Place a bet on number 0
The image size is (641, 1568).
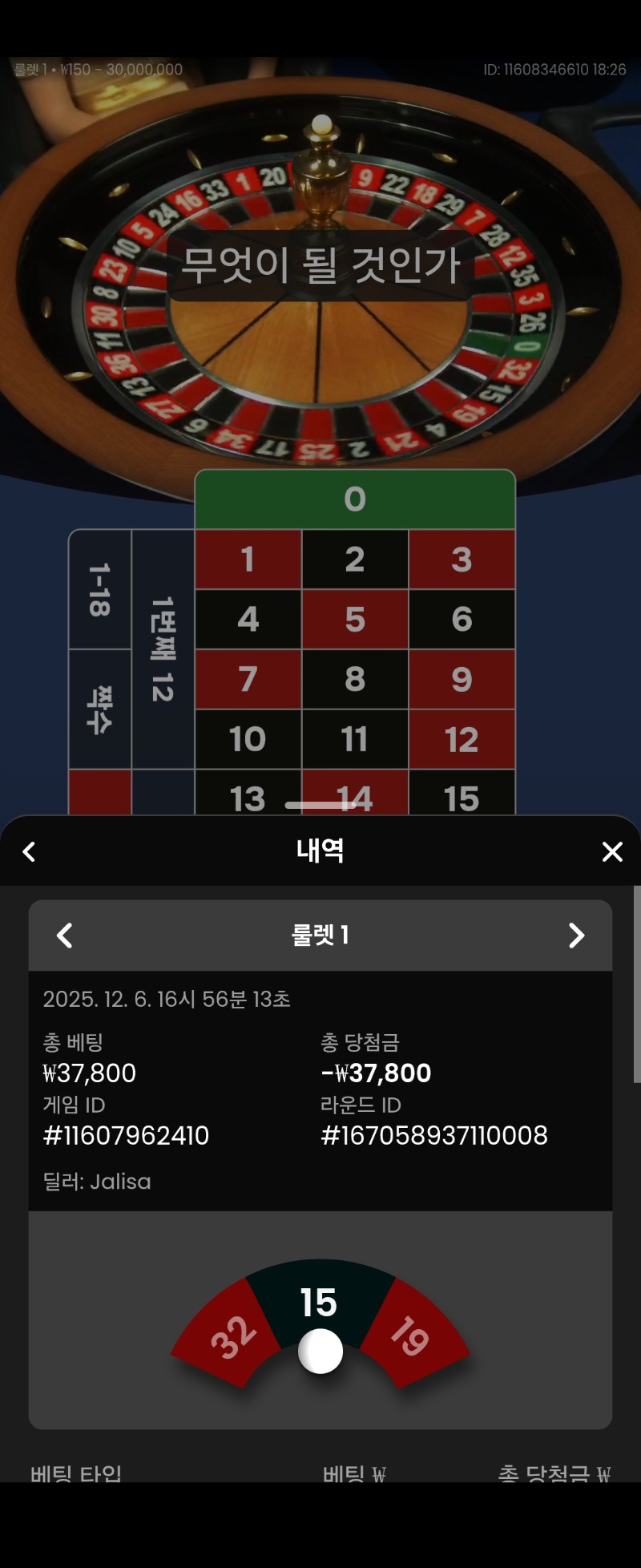click(354, 499)
